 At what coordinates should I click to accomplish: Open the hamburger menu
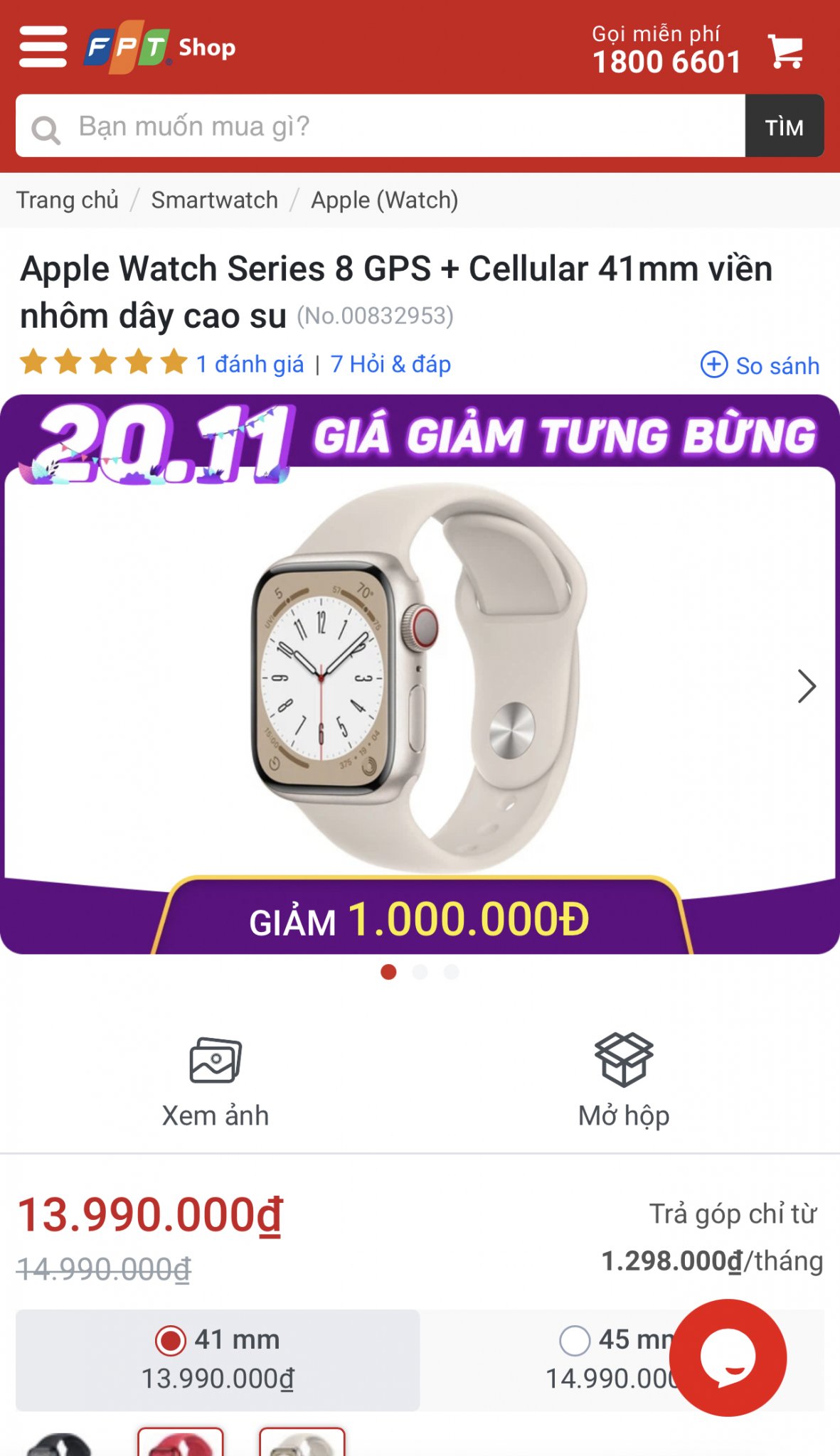(x=43, y=47)
